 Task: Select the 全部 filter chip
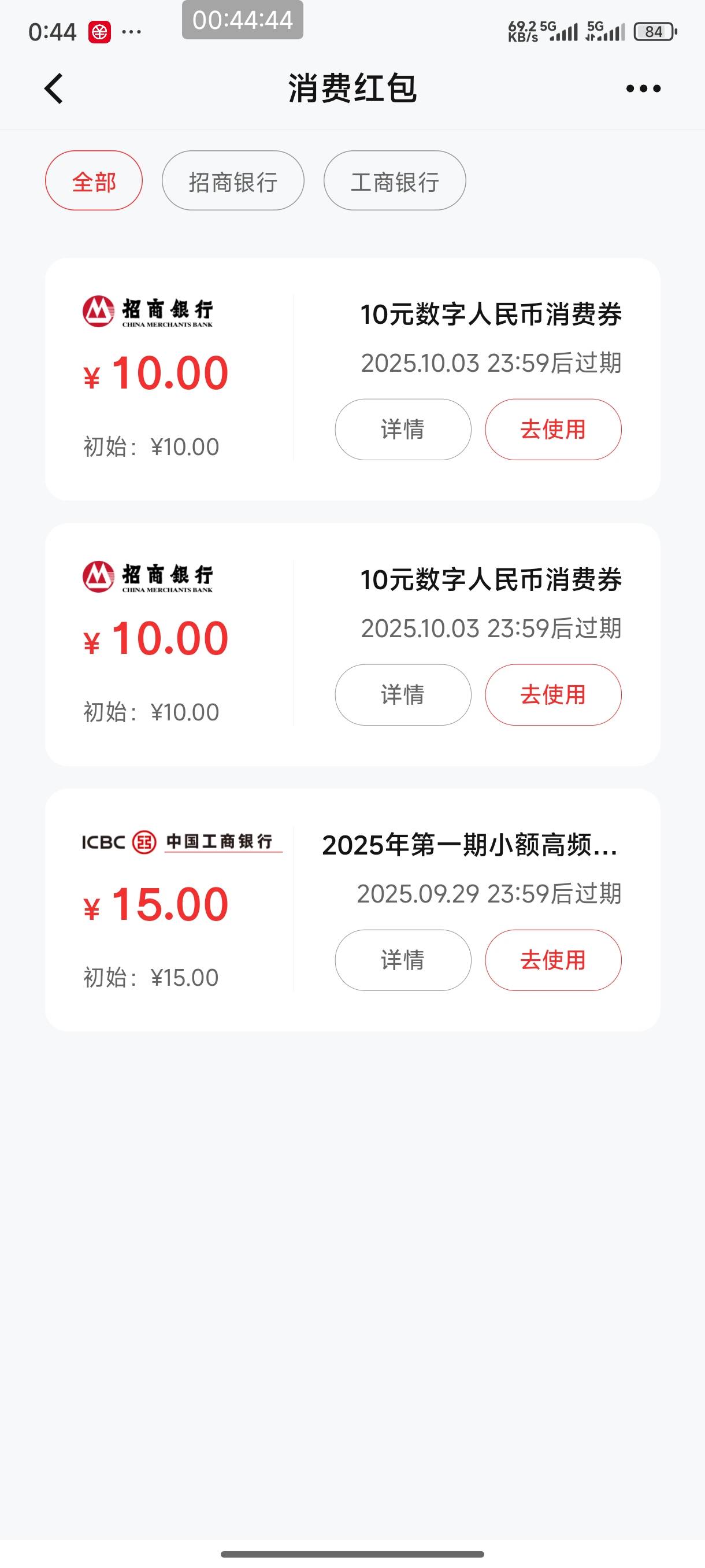[94, 181]
